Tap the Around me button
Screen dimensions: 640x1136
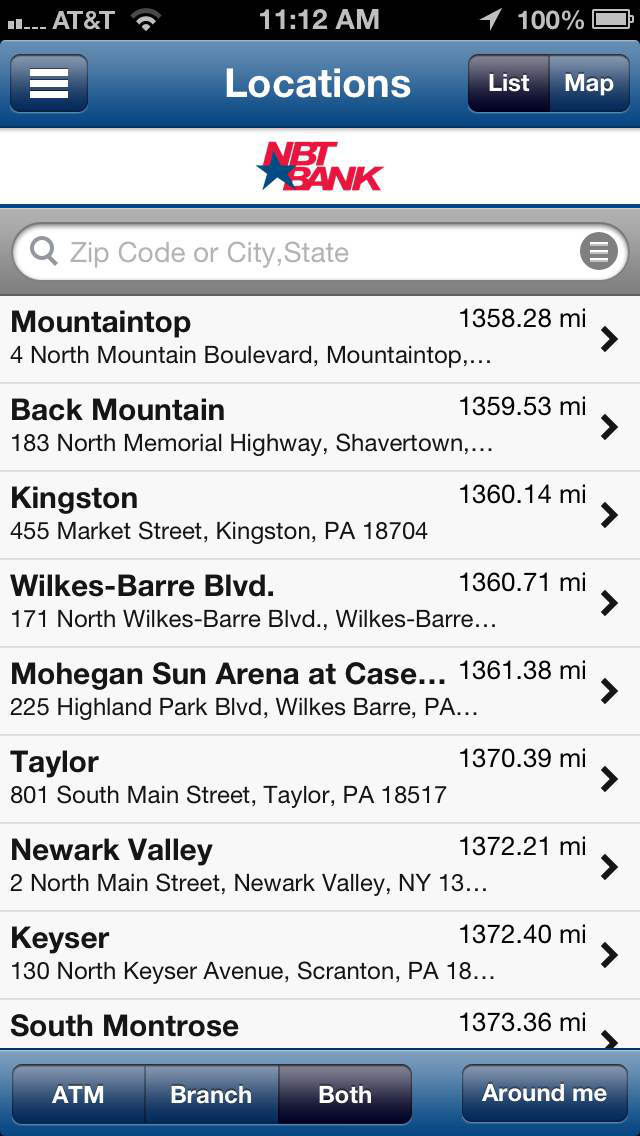click(545, 1093)
